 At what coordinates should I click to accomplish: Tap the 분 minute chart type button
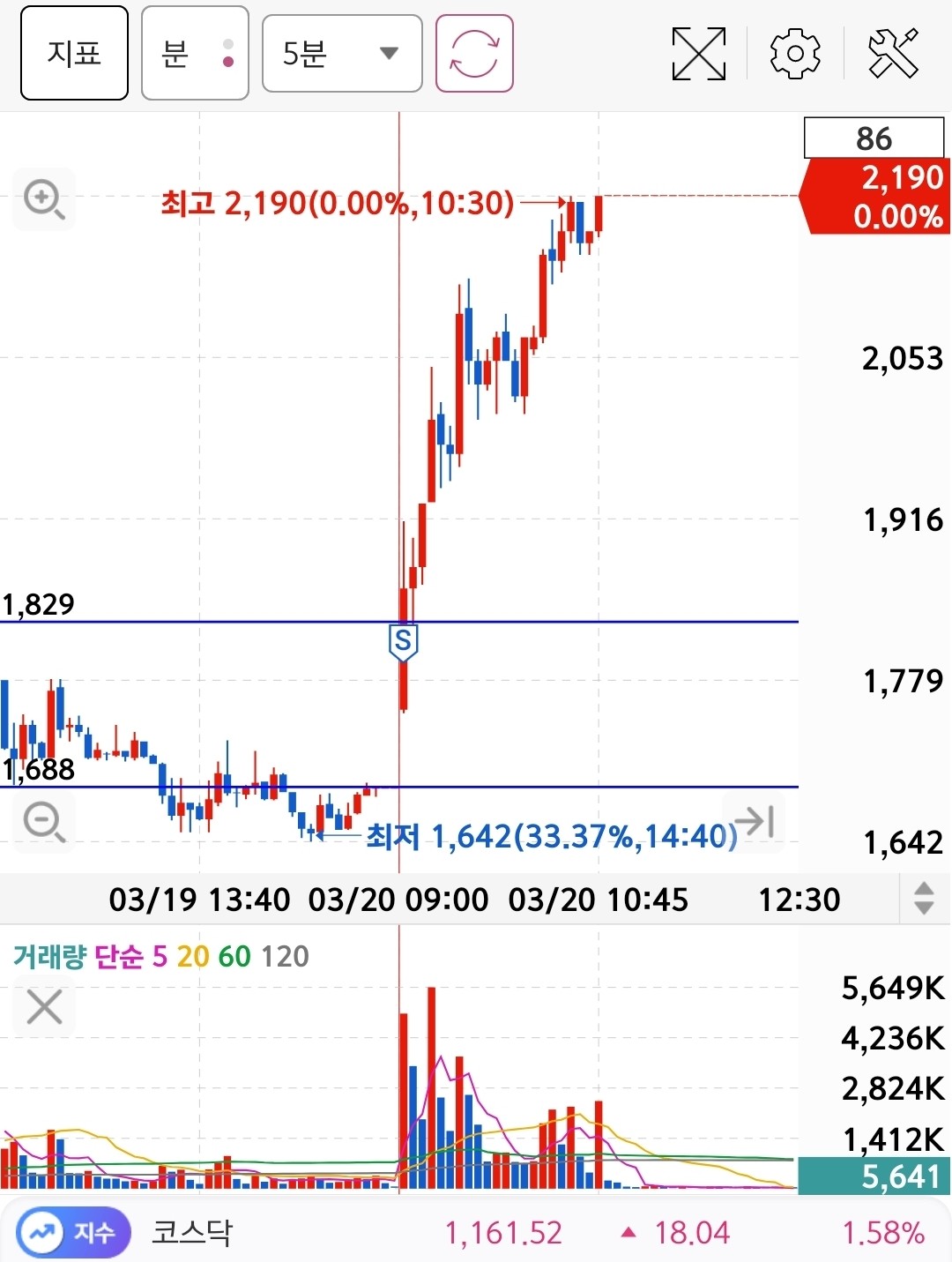(195, 53)
